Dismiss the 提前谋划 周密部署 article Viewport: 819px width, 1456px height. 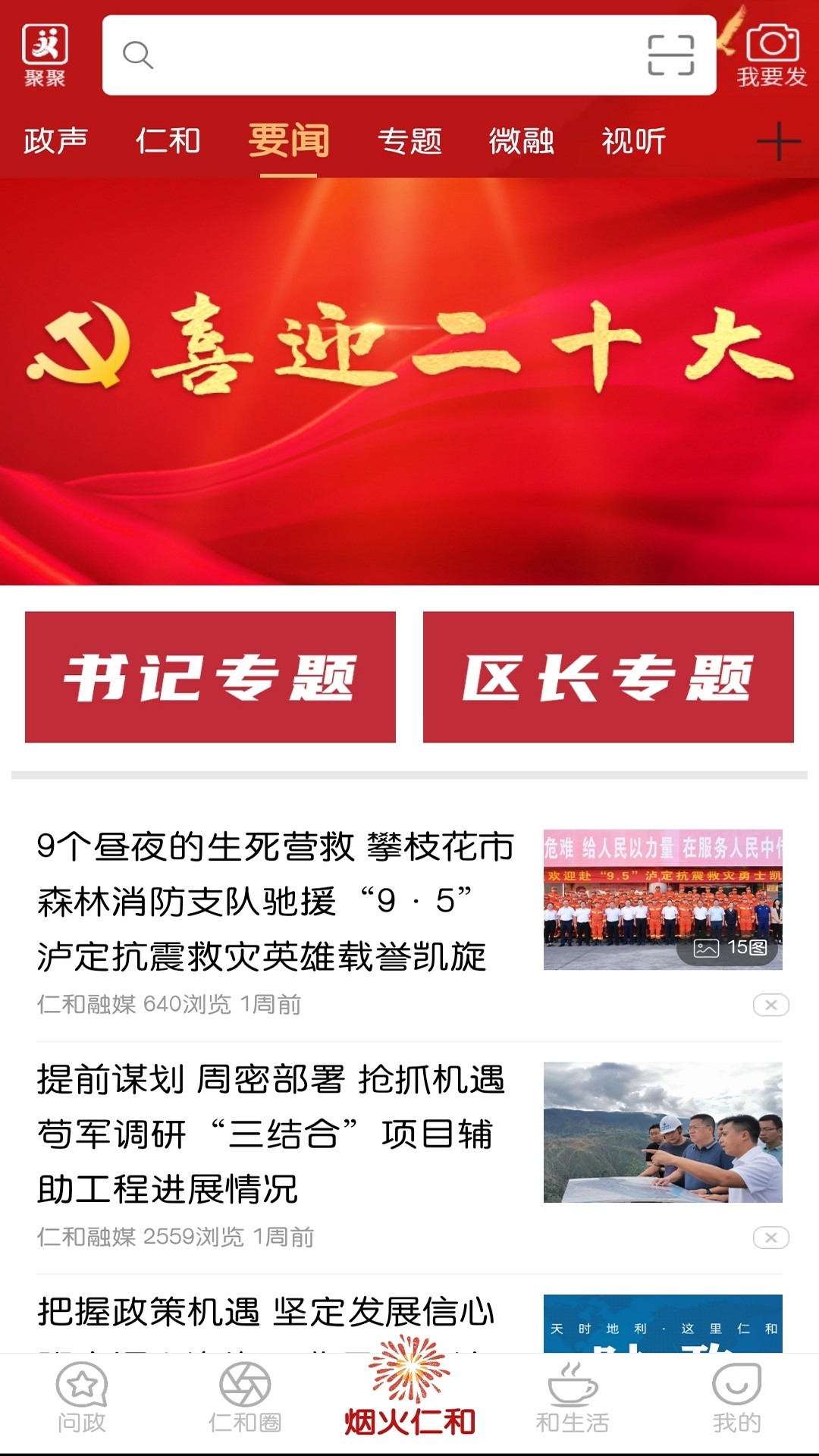pyautogui.click(x=770, y=1238)
